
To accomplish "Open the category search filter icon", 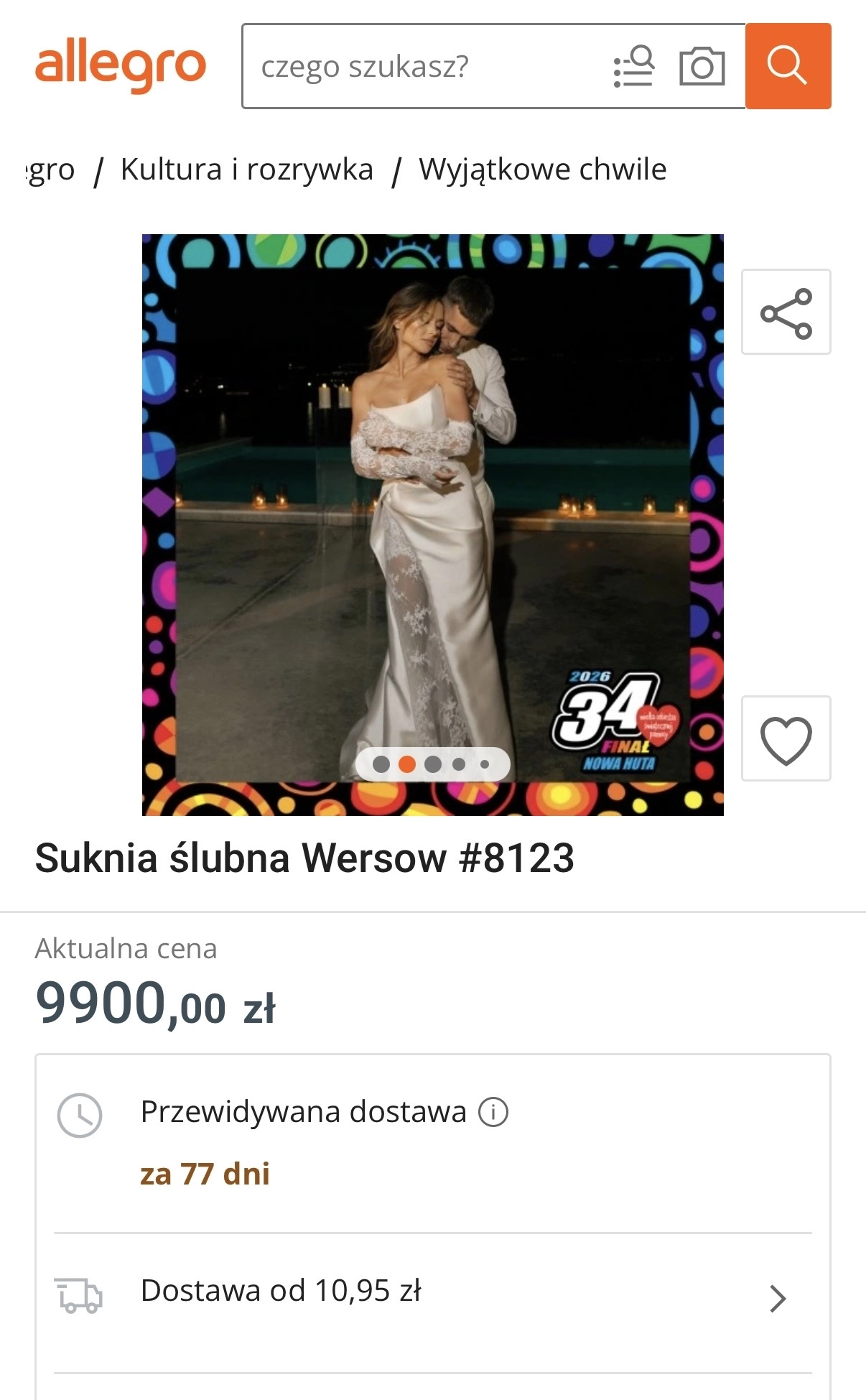I will pos(633,67).
